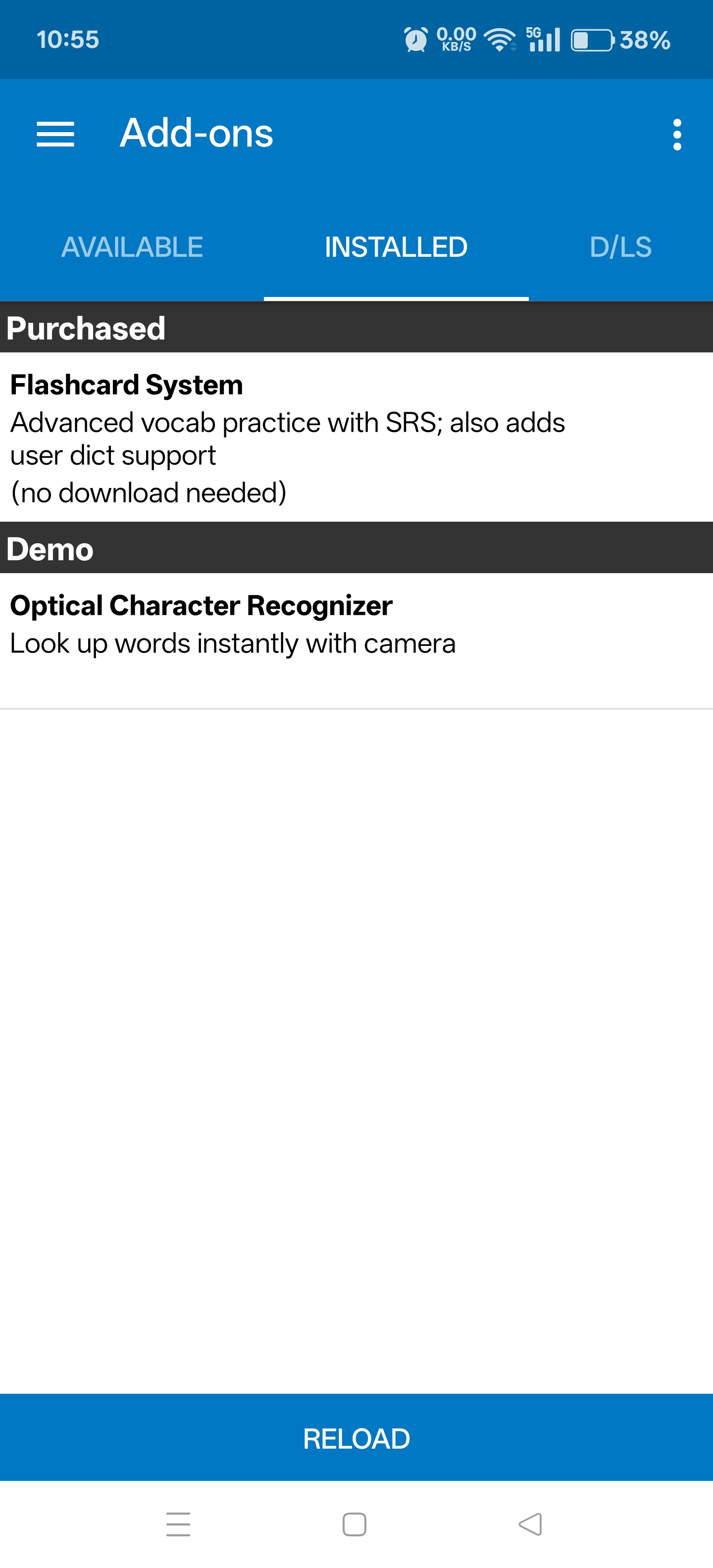Go back using the system back button

530,1524
